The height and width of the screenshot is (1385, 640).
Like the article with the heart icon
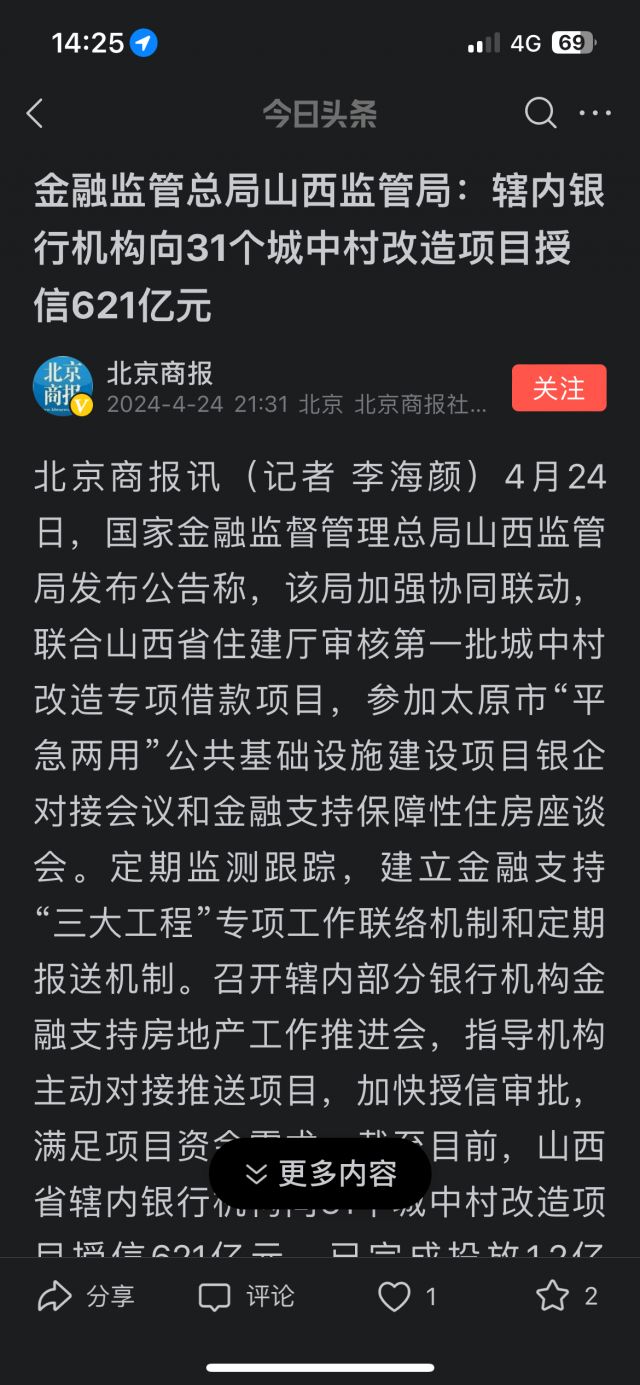click(x=394, y=1297)
